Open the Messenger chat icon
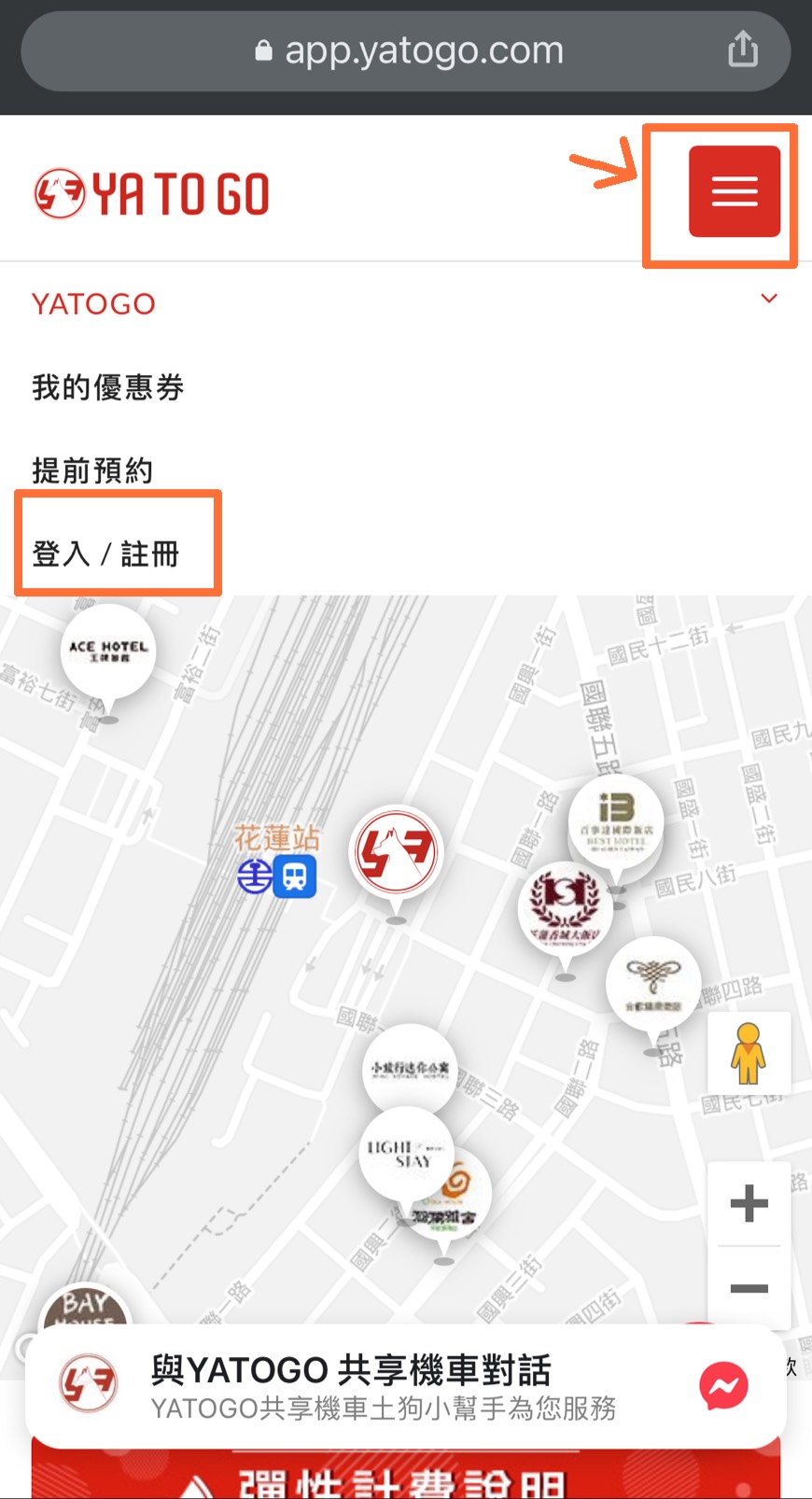Image resolution: width=812 pixels, height=1499 pixels. click(723, 1387)
